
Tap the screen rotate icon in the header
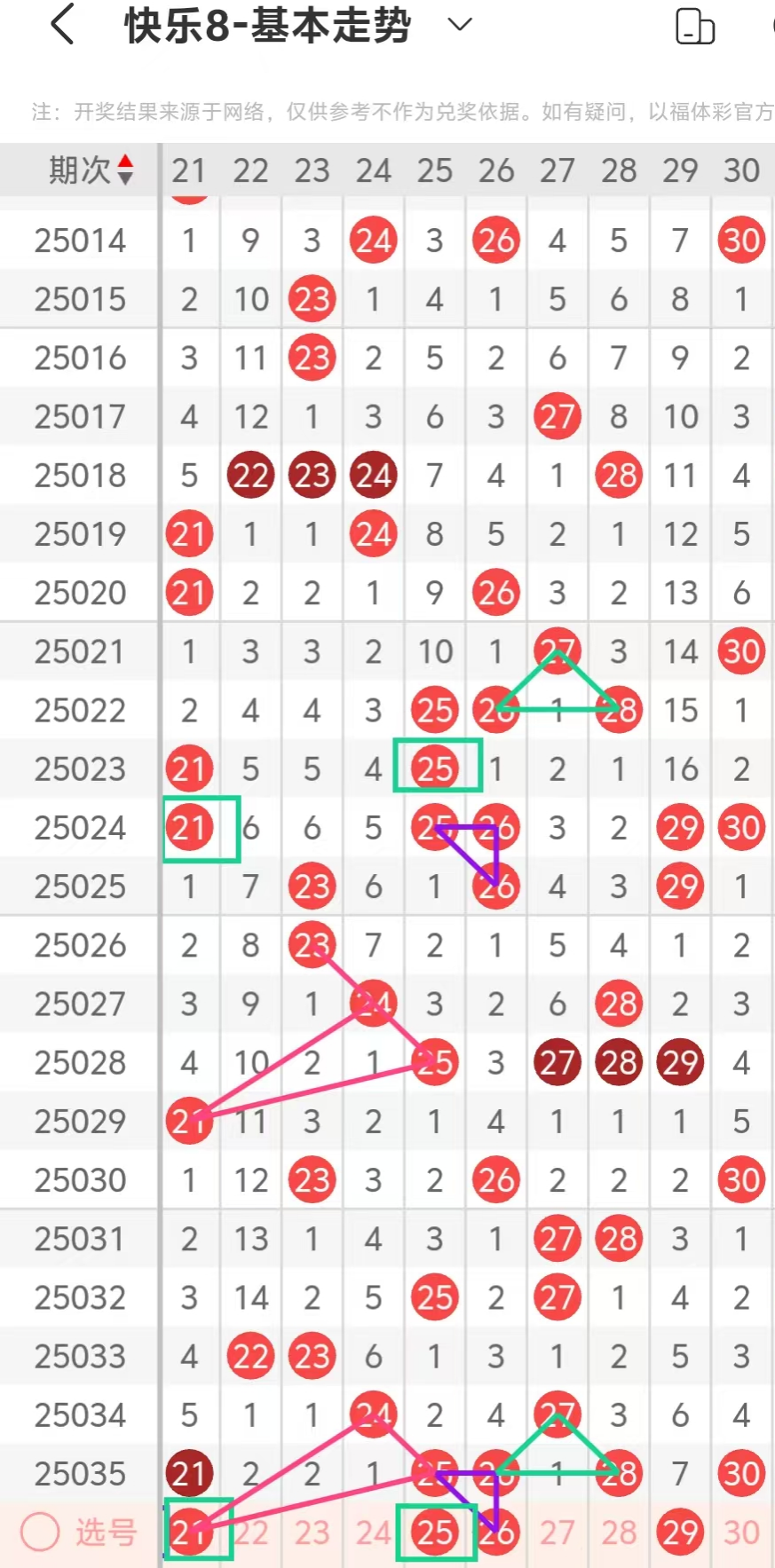click(x=694, y=26)
